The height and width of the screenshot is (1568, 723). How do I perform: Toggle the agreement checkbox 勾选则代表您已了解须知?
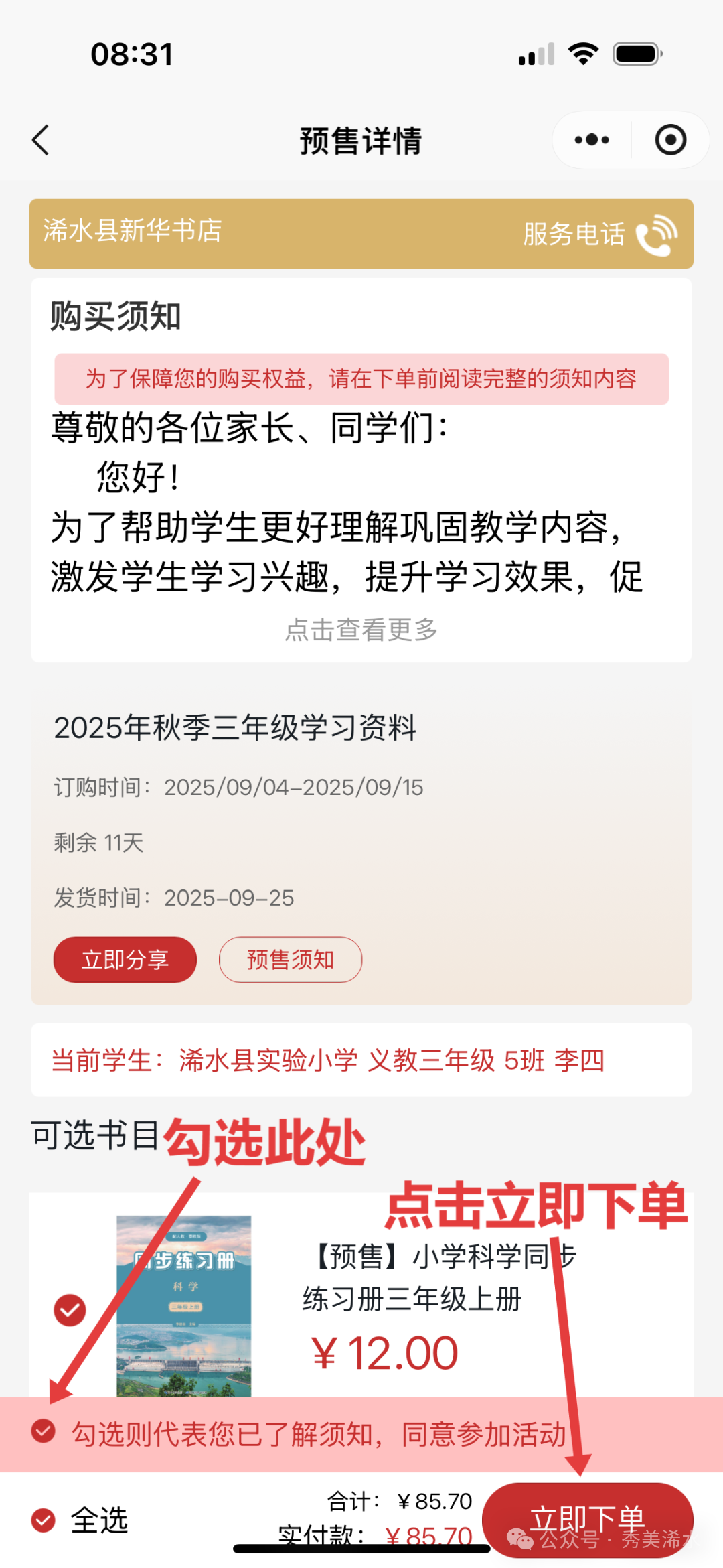(44, 1431)
